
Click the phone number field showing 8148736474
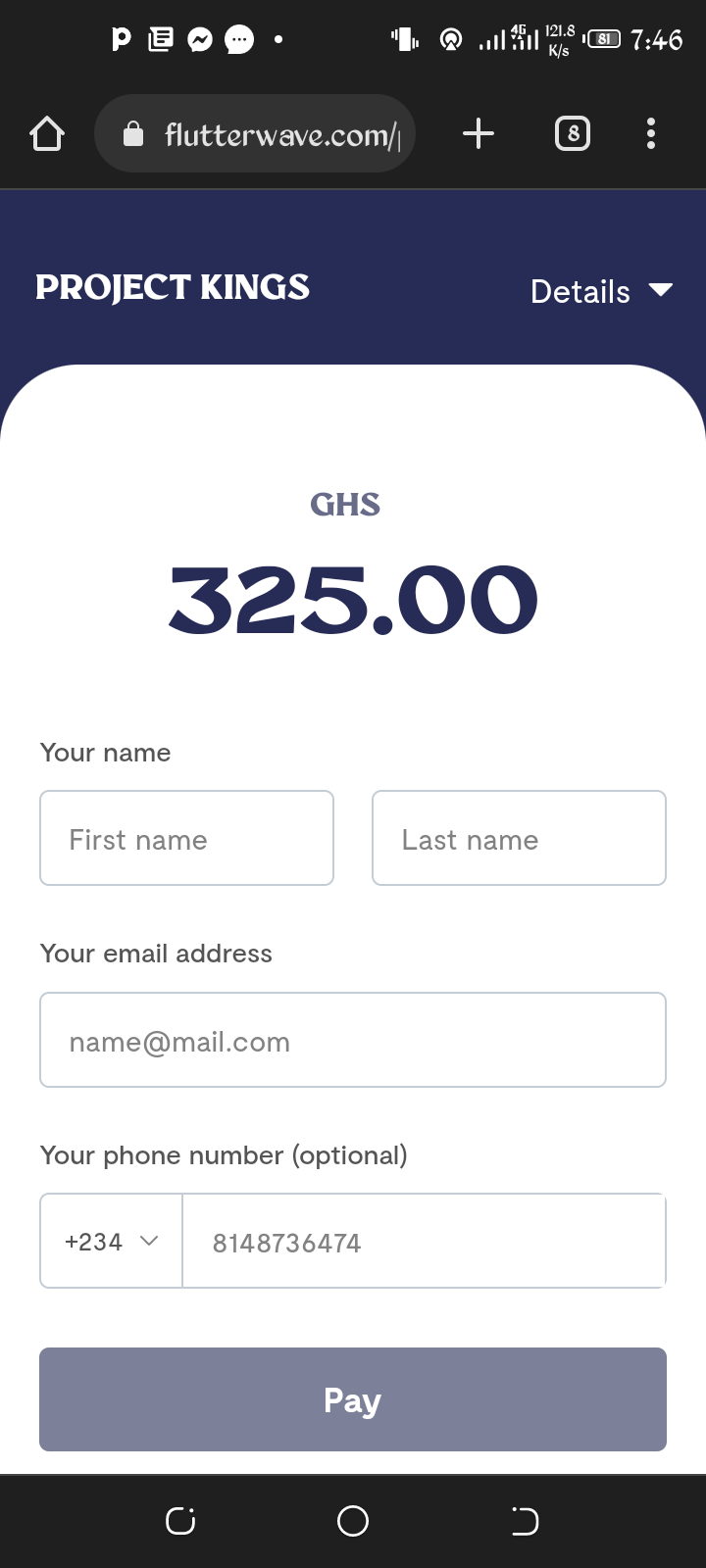425,1241
